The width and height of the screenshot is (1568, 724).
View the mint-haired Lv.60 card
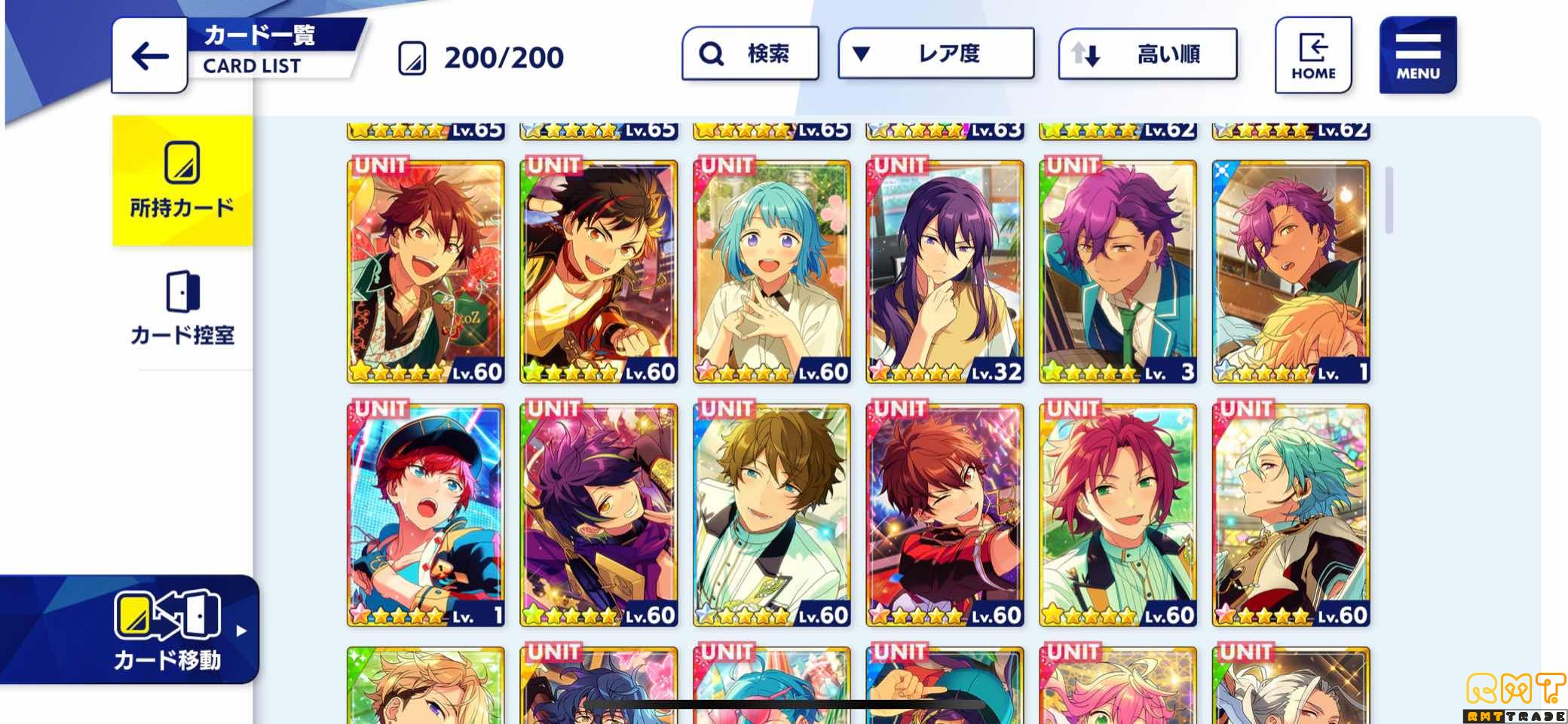[1291, 515]
